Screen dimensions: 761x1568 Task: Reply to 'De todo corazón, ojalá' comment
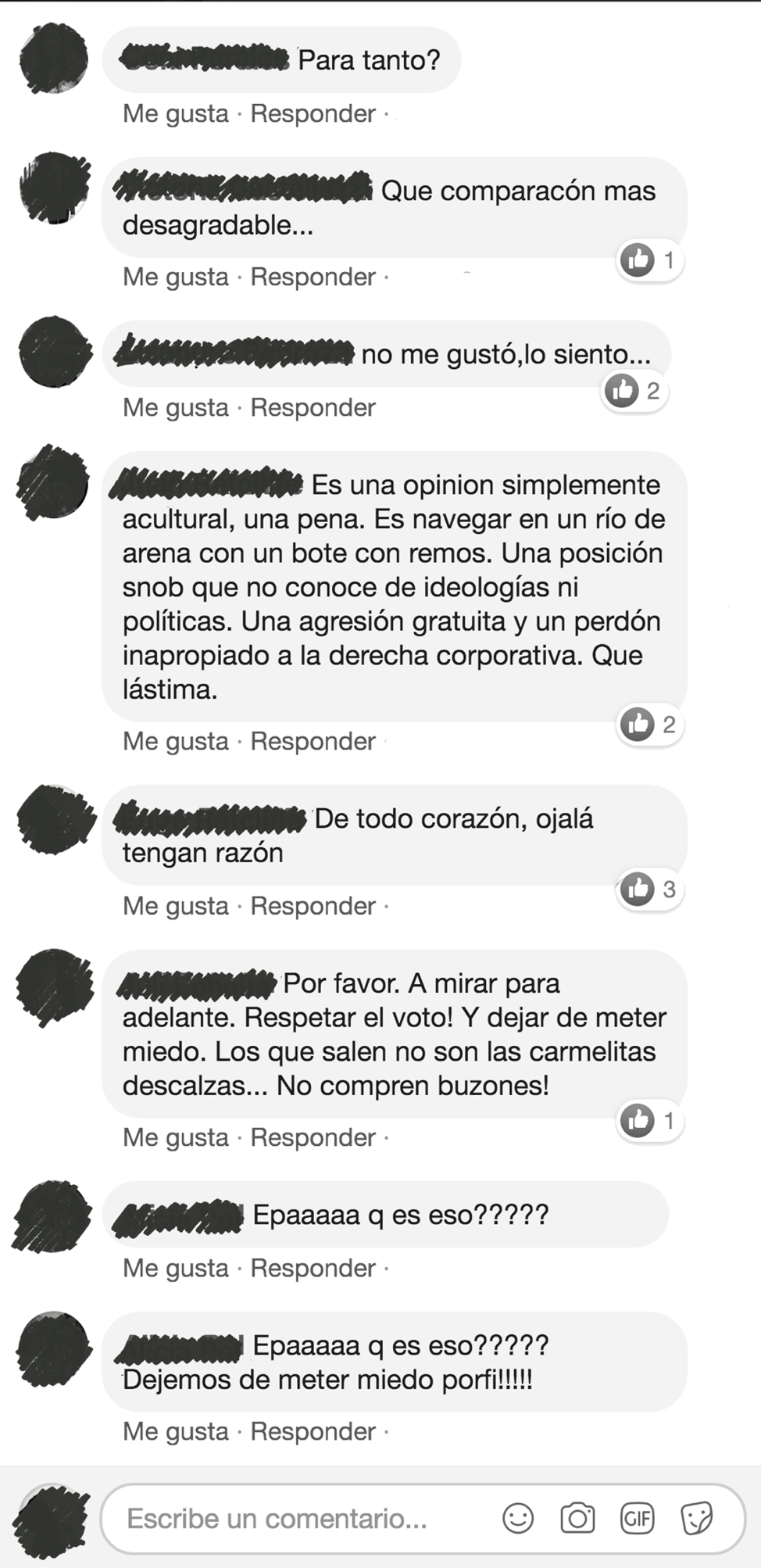(x=313, y=906)
